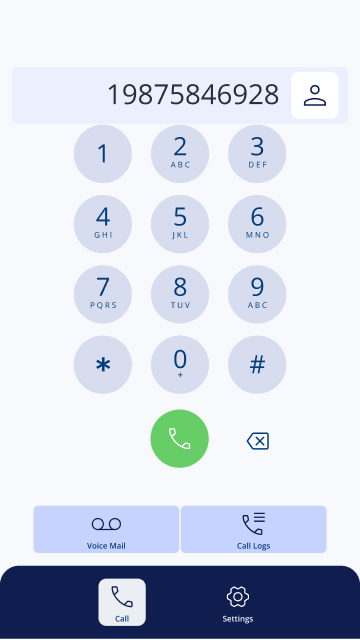
Task: Enter digit 5 JKL
Action: tap(180, 224)
